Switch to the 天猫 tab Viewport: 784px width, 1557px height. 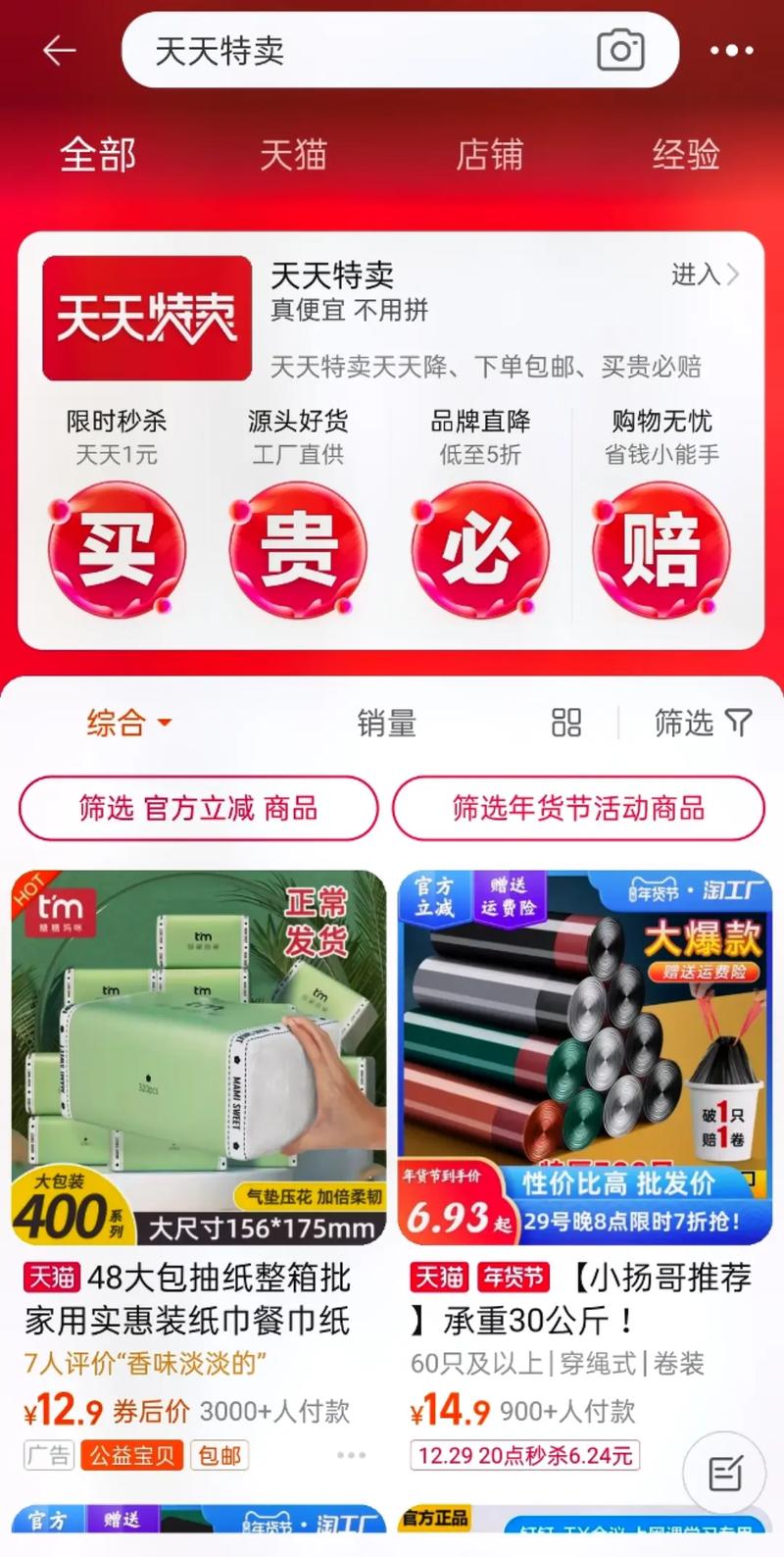(293, 155)
